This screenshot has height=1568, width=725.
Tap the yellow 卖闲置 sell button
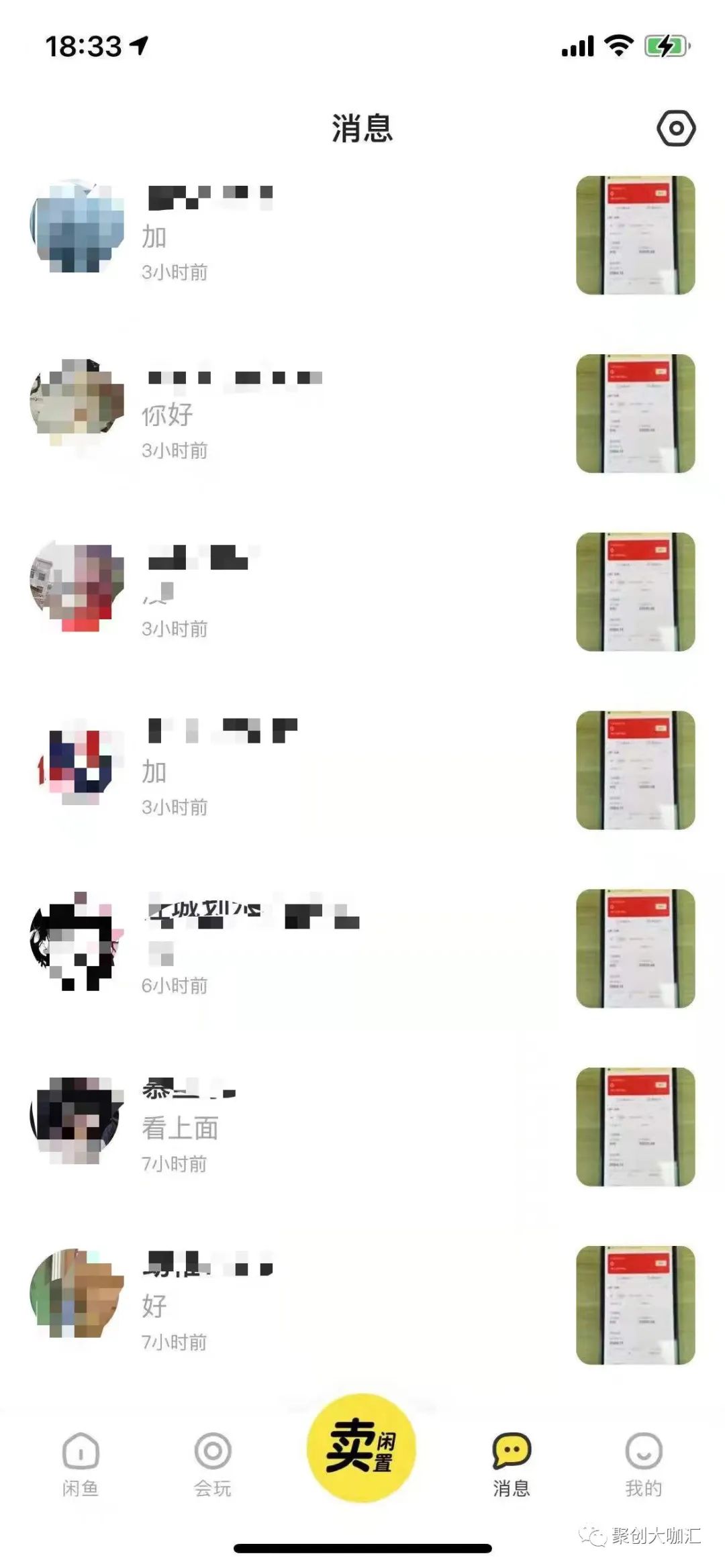tap(361, 1447)
